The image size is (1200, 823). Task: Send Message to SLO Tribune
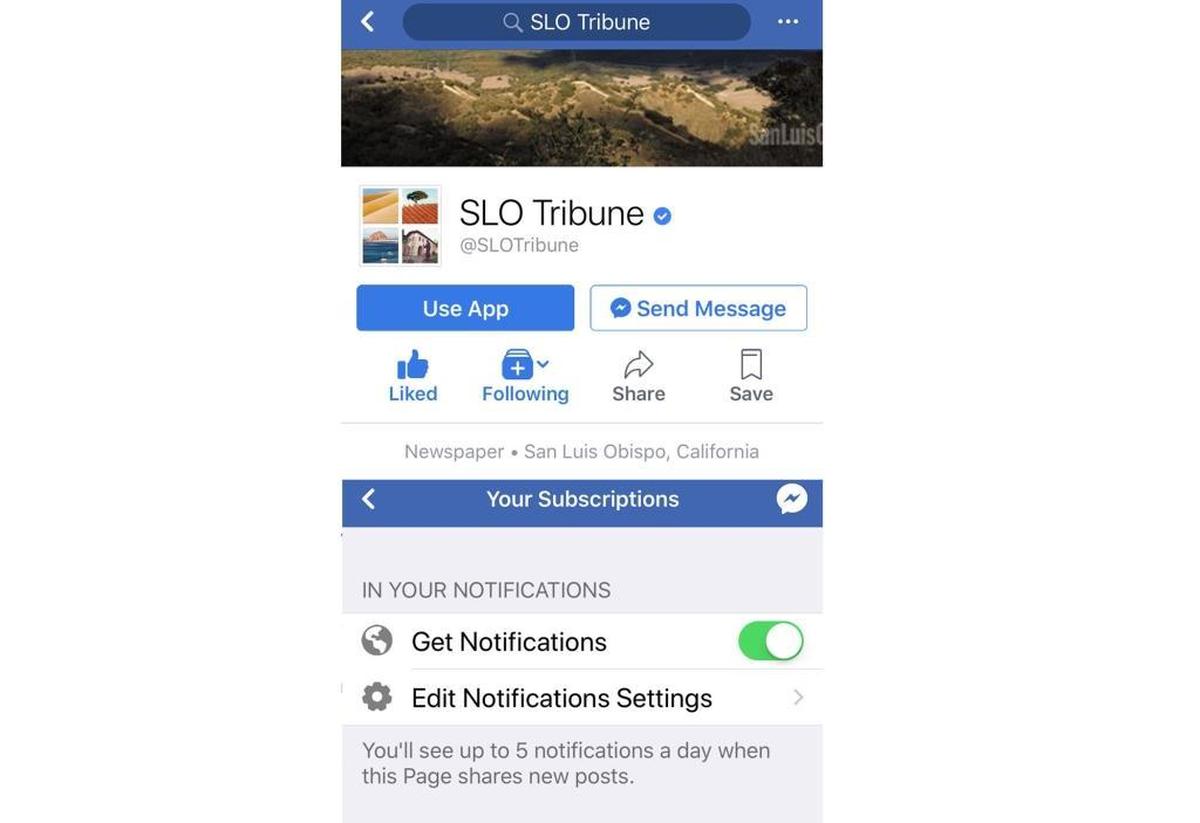(x=698, y=308)
